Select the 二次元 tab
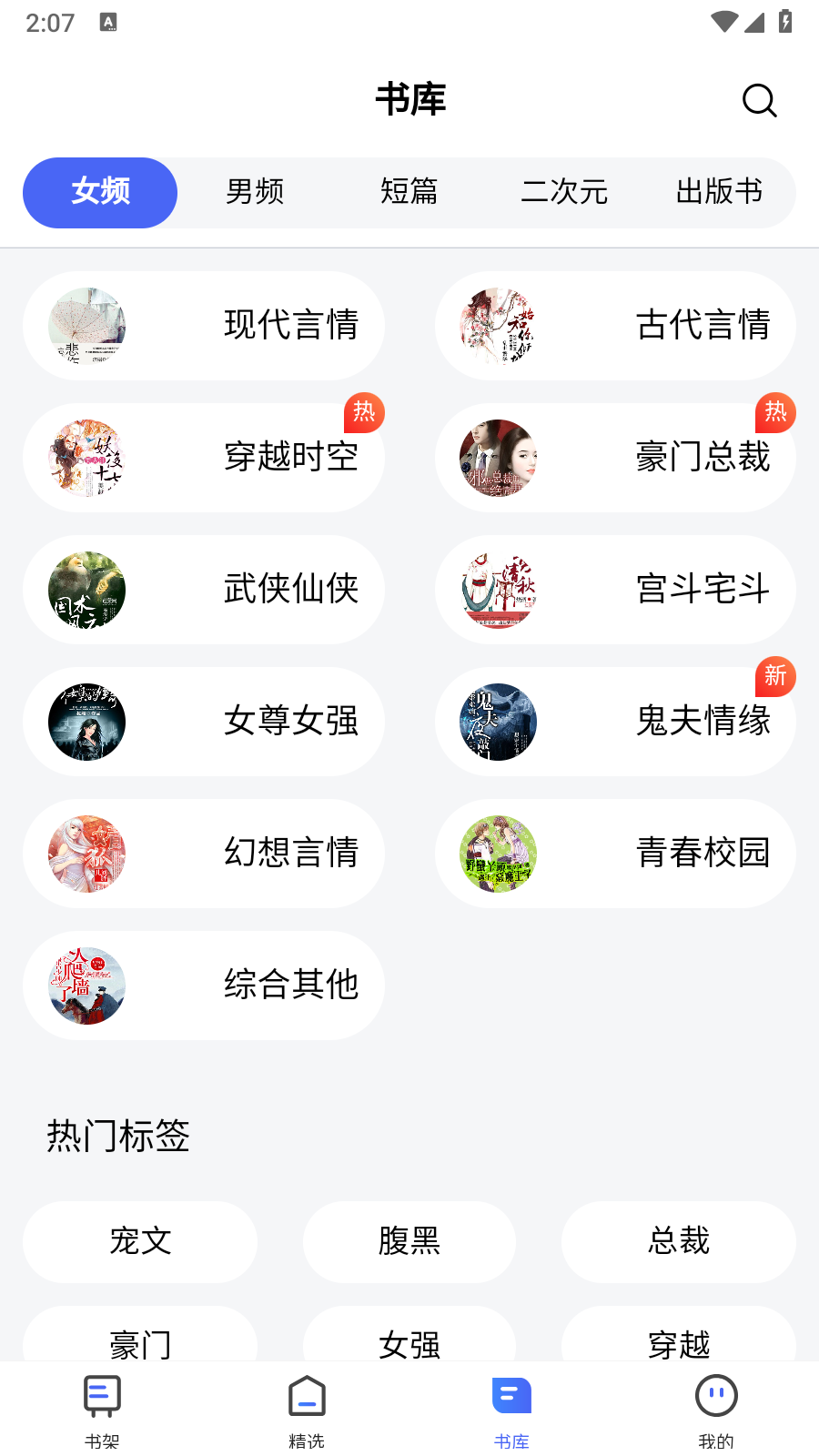 [565, 192]
